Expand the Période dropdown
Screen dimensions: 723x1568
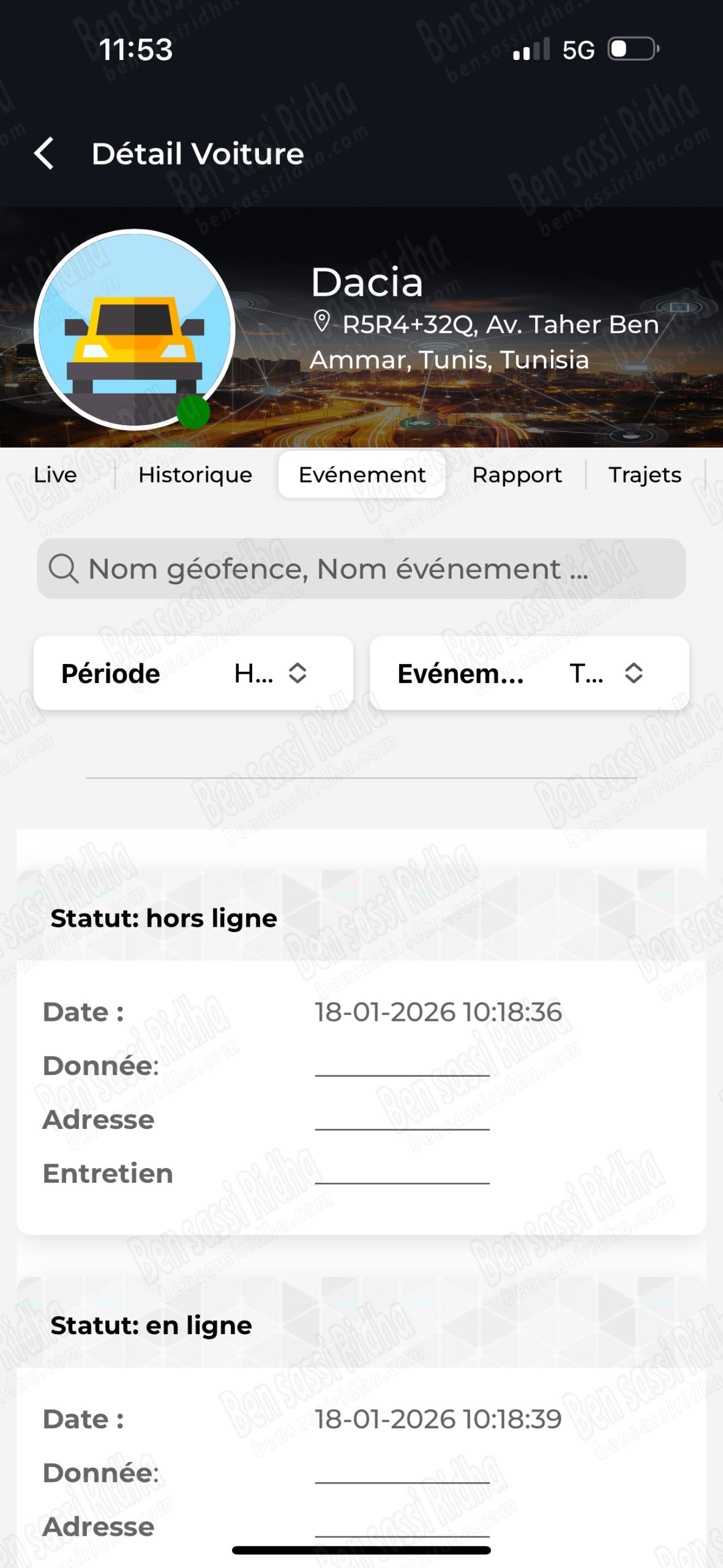coord(193,673)
